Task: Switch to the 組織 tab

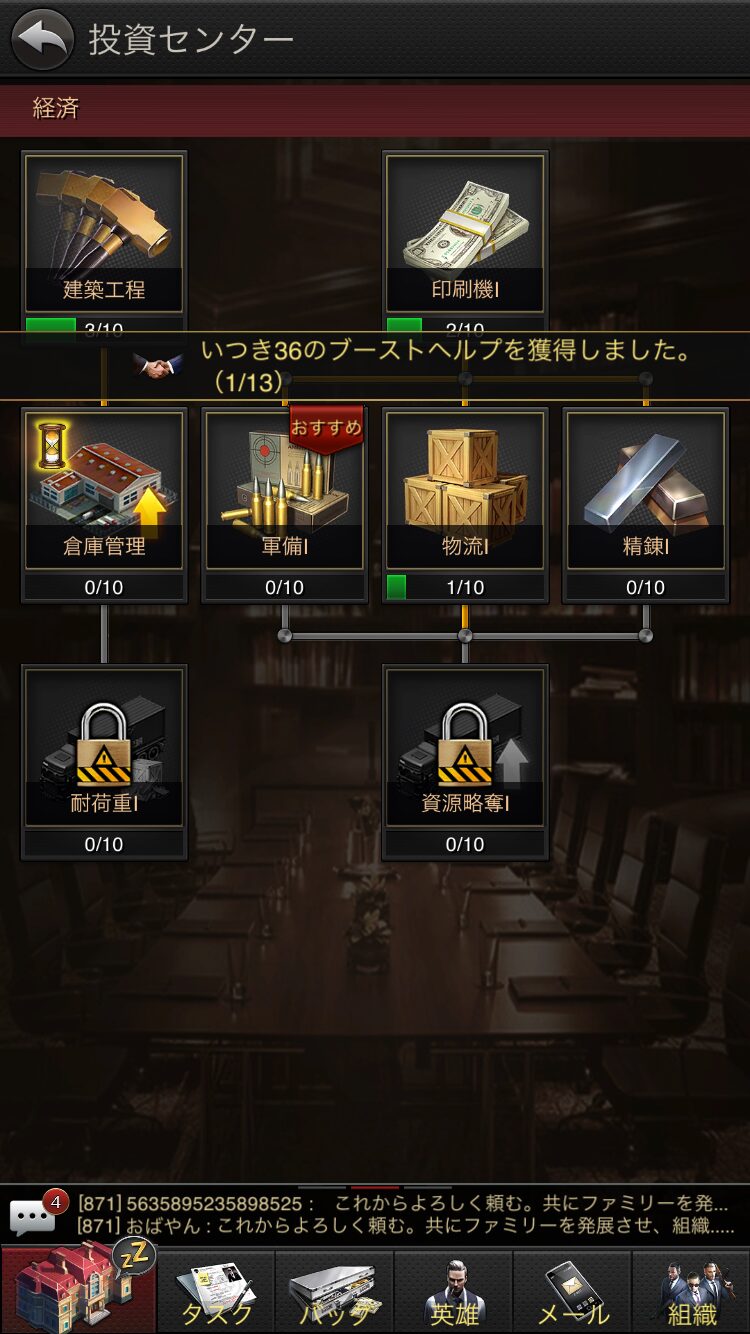Action: click(691, 1292)
